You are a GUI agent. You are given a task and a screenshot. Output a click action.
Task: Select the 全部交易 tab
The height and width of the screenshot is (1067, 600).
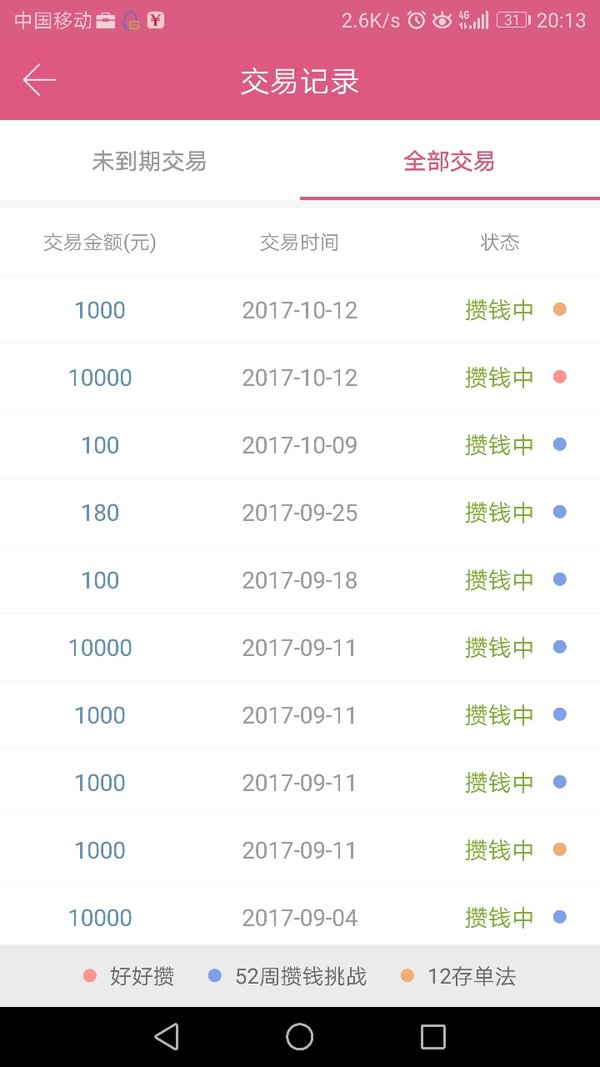point(450,161)
